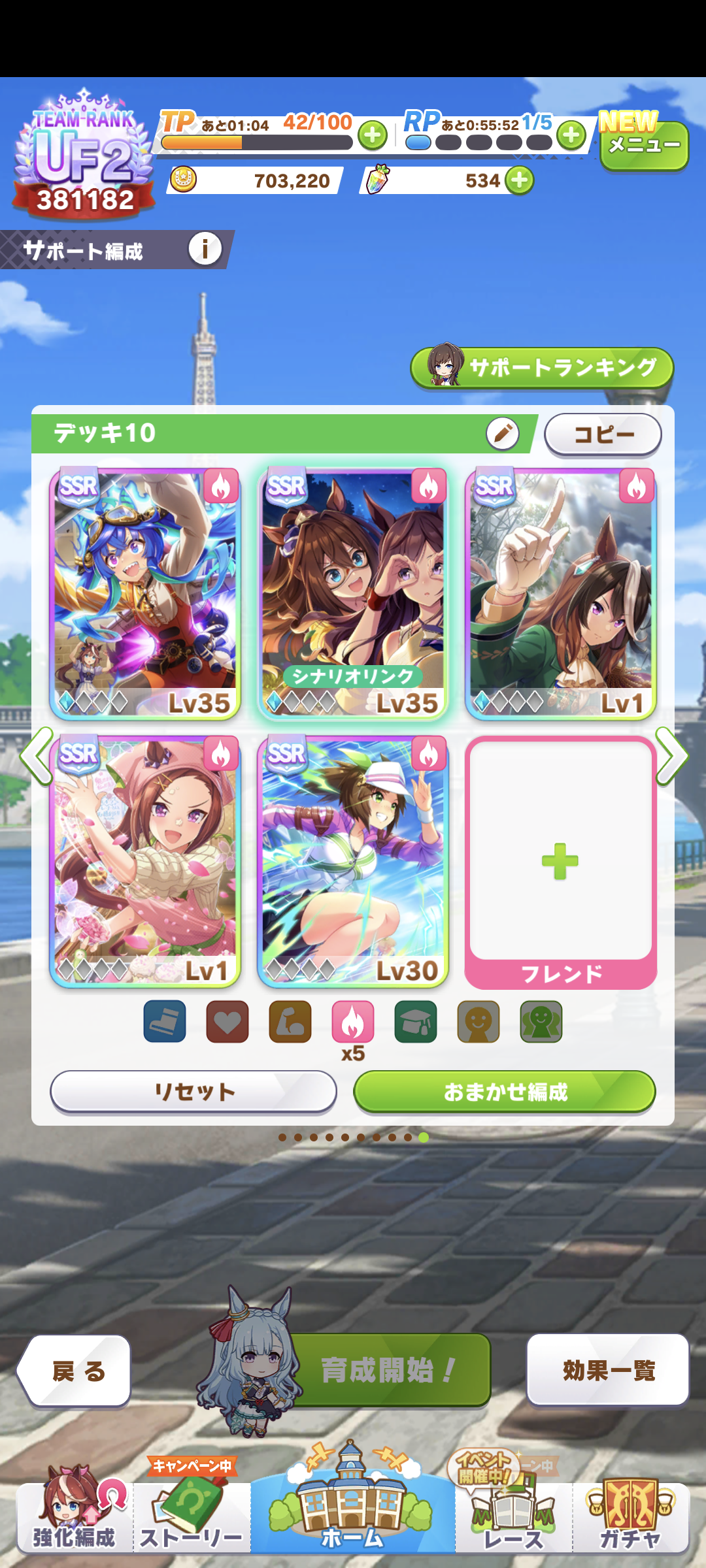Tap リセット to clear the deck
Viewport: 706px width, 1568px height.
pyautogui.click(x=193, y=1091)
